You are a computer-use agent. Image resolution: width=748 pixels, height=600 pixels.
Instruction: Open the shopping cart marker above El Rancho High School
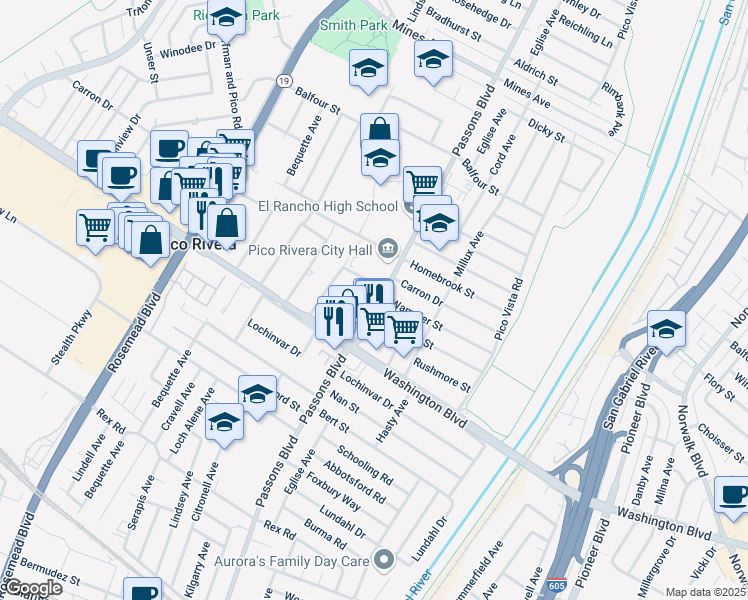423,184
